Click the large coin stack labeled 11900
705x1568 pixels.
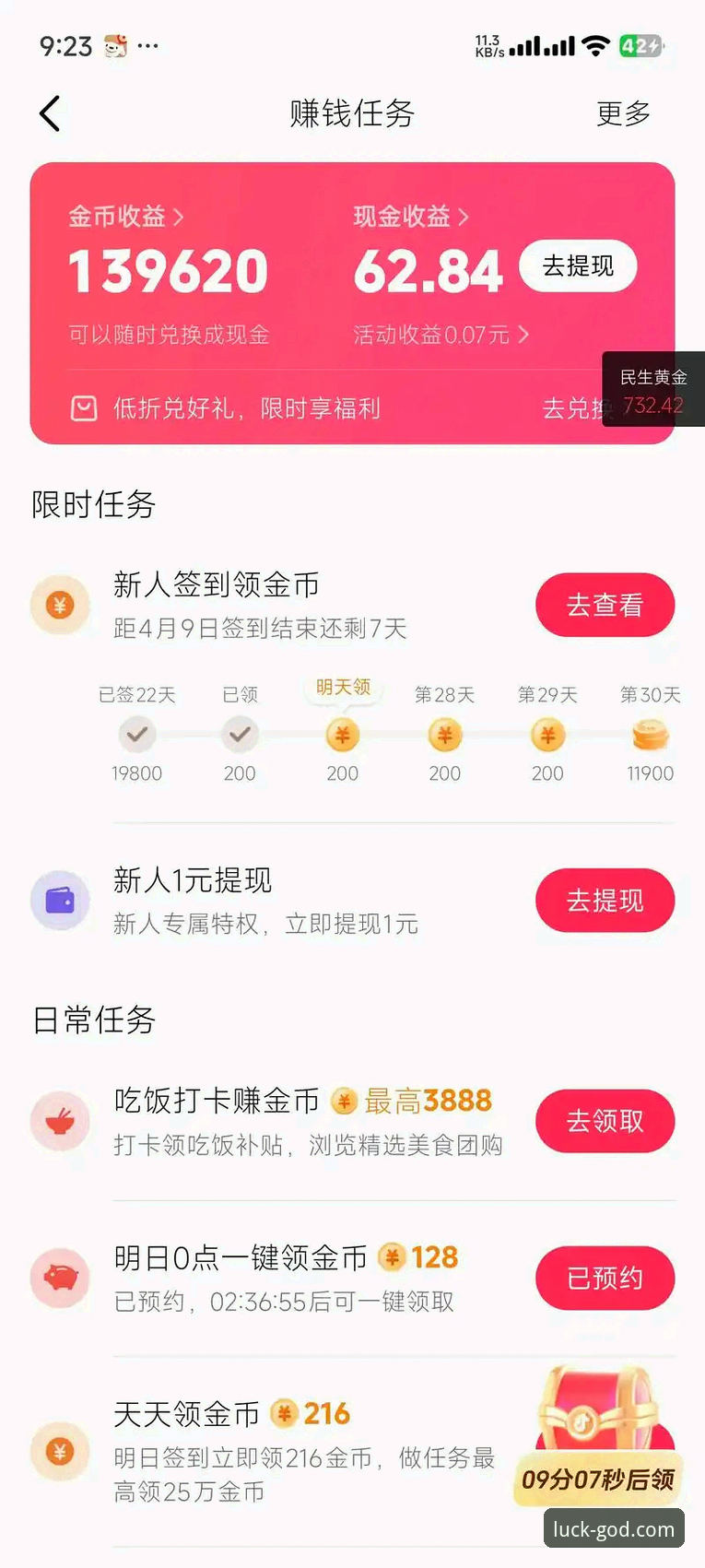tap(649, 735)
